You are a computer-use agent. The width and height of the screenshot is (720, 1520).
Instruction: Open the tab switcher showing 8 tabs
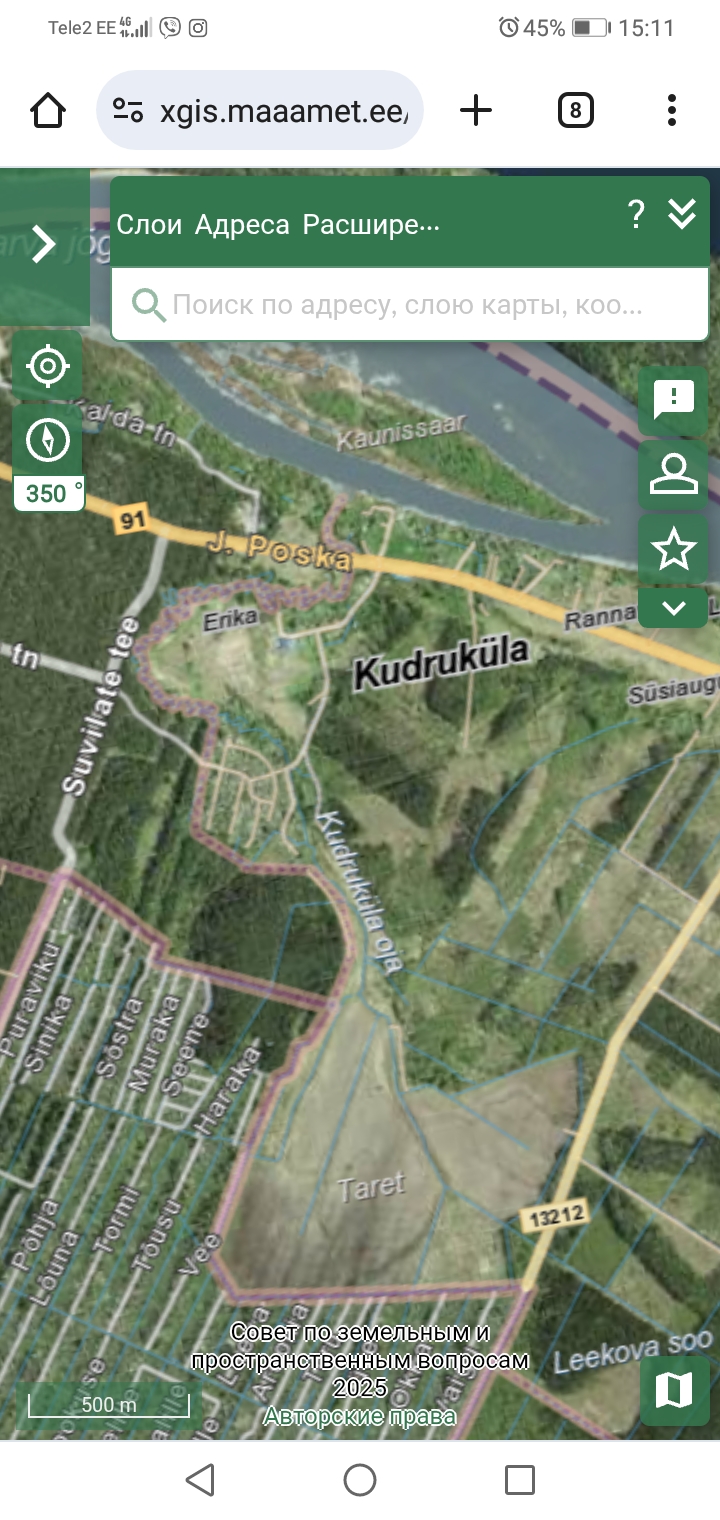click(575, 110)
